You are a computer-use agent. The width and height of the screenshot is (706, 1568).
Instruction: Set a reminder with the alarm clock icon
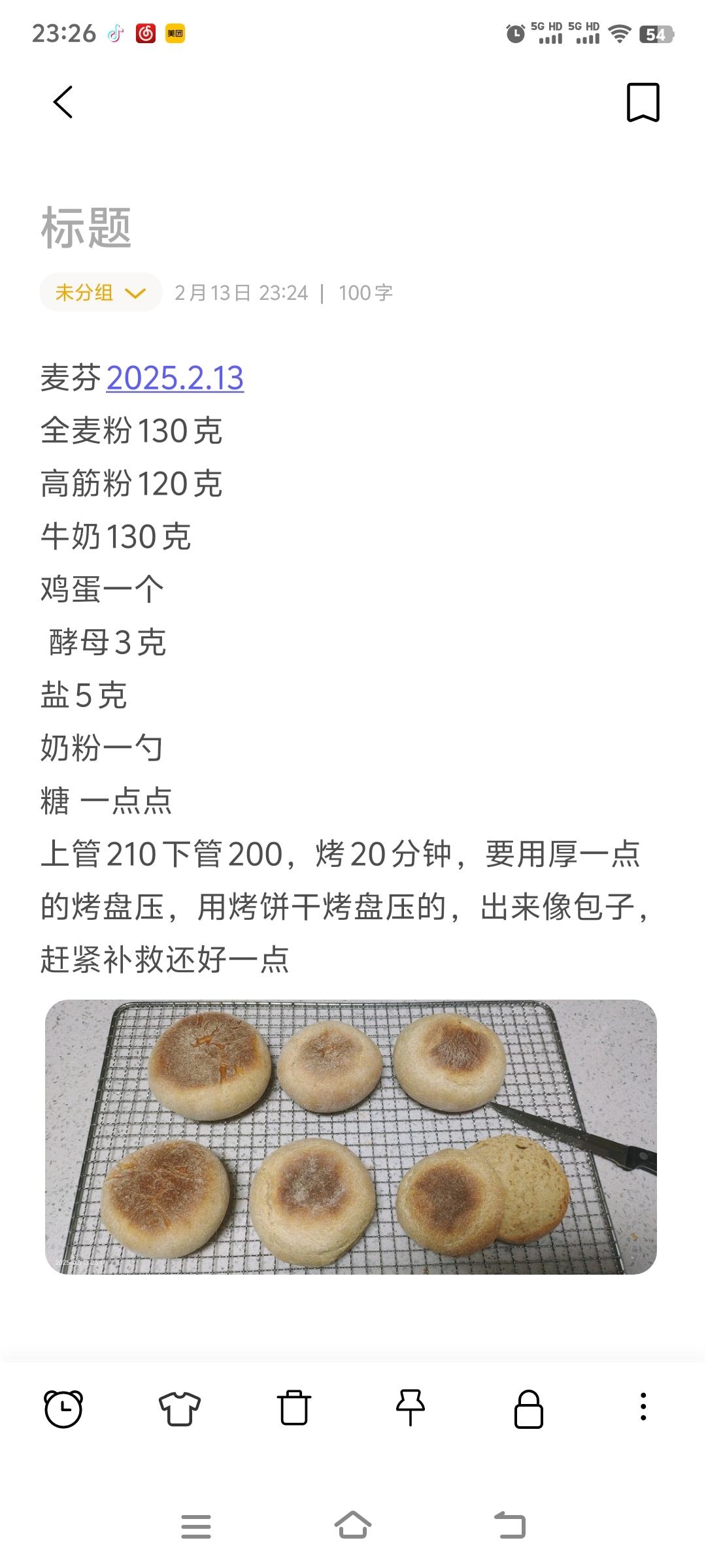coord(63,1408)
